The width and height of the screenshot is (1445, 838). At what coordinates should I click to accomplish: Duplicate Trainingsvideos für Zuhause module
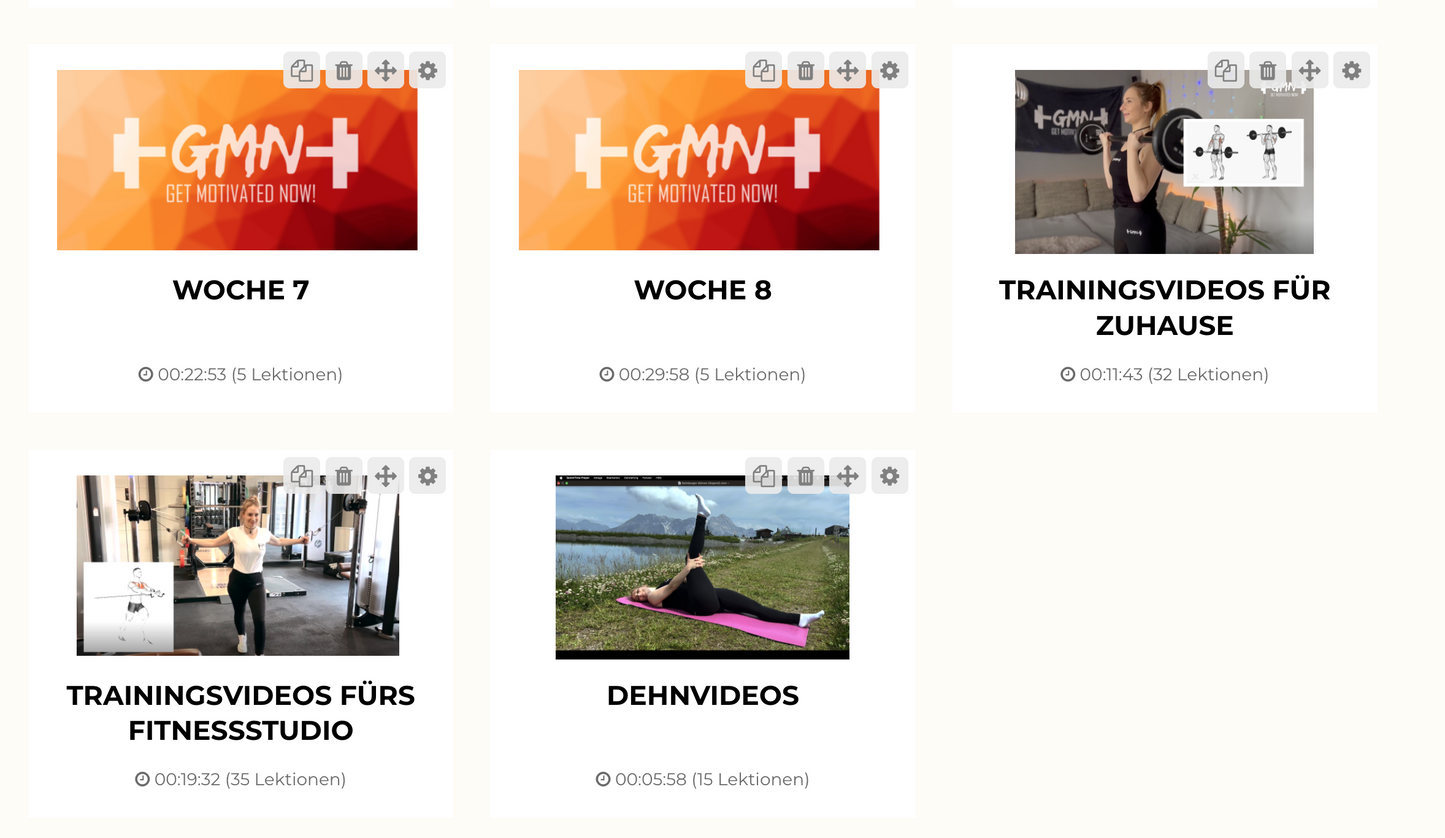click(x=1226, y=71)
